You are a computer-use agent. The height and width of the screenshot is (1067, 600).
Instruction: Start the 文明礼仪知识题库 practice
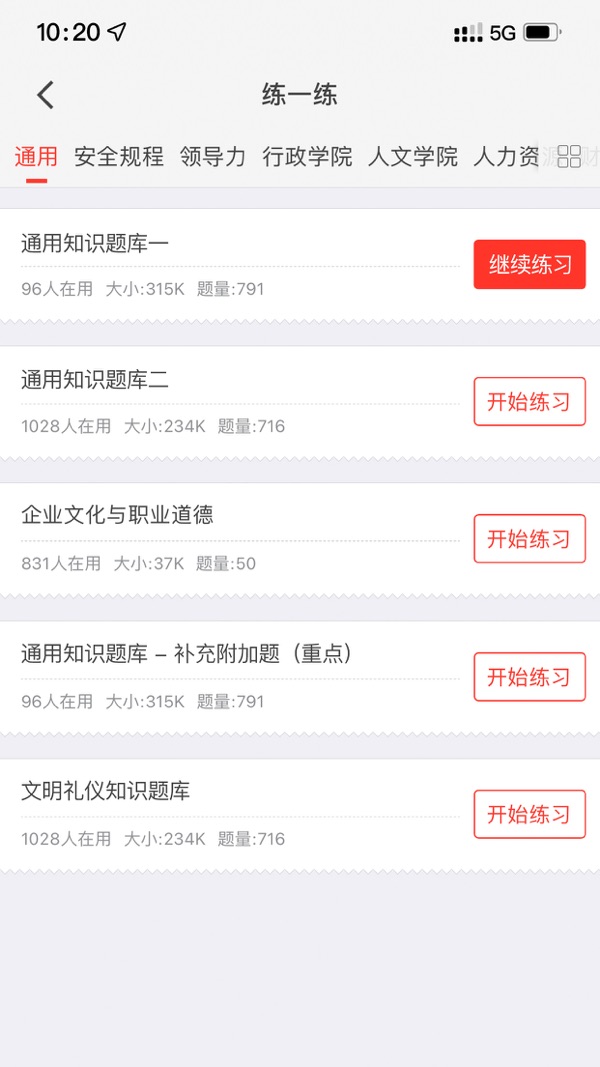529,814
